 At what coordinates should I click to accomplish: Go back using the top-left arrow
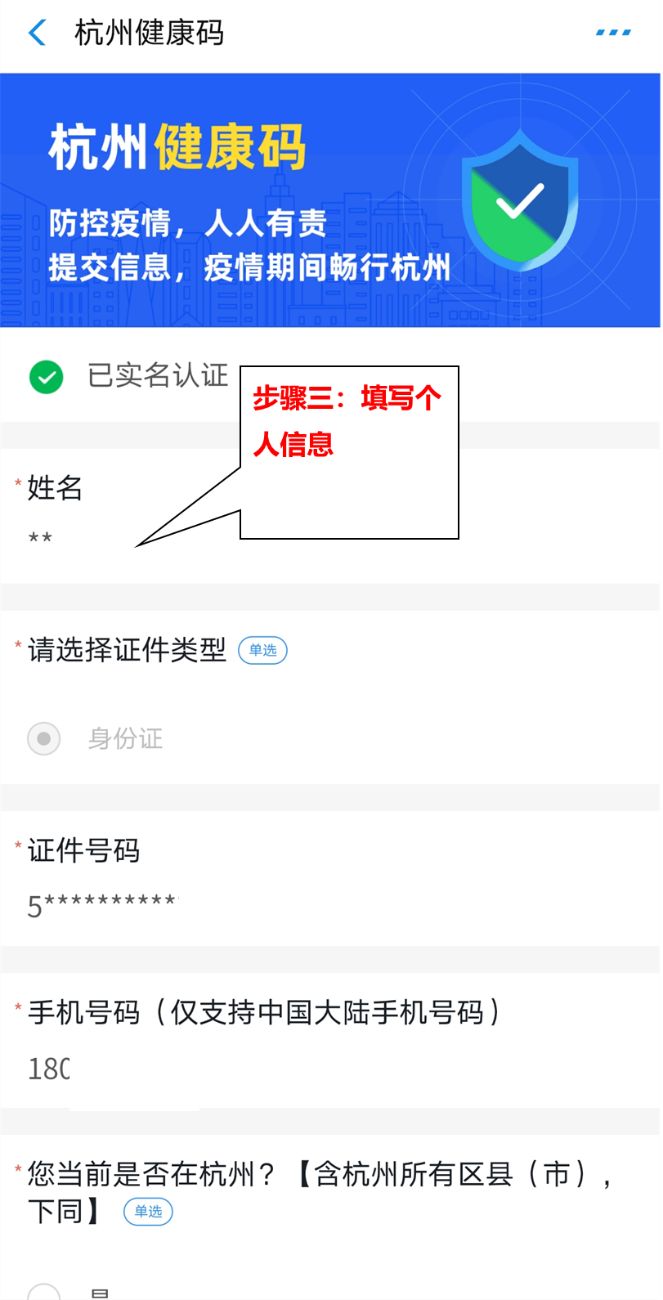point(37,33)
